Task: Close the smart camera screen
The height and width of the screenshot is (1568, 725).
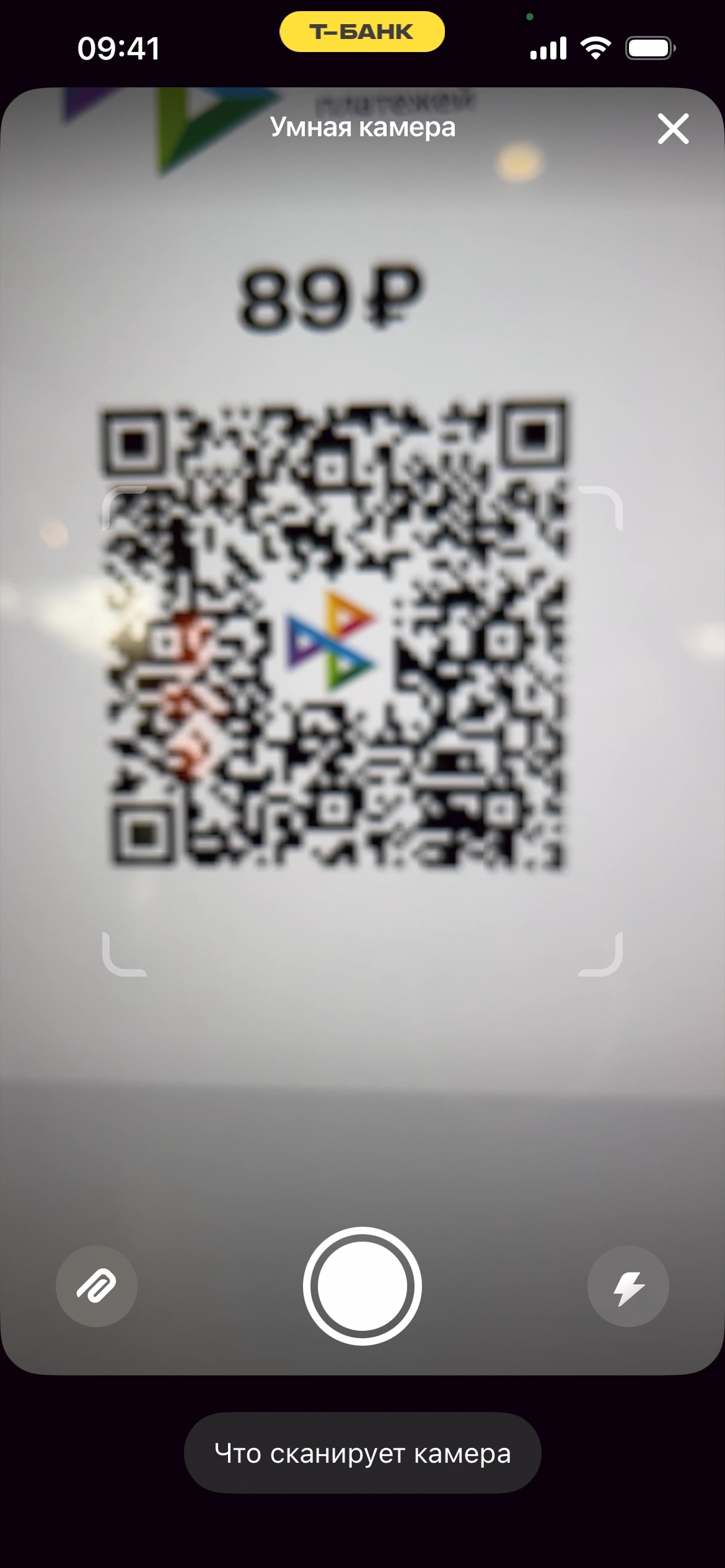Action: click(x=673, y=129)
